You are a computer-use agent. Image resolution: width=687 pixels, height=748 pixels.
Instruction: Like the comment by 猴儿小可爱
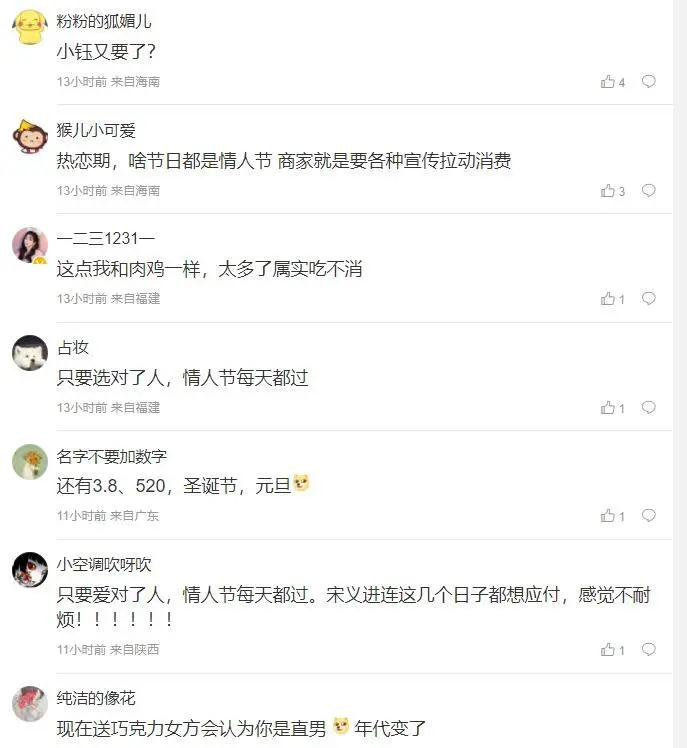(x=608, y=191)
